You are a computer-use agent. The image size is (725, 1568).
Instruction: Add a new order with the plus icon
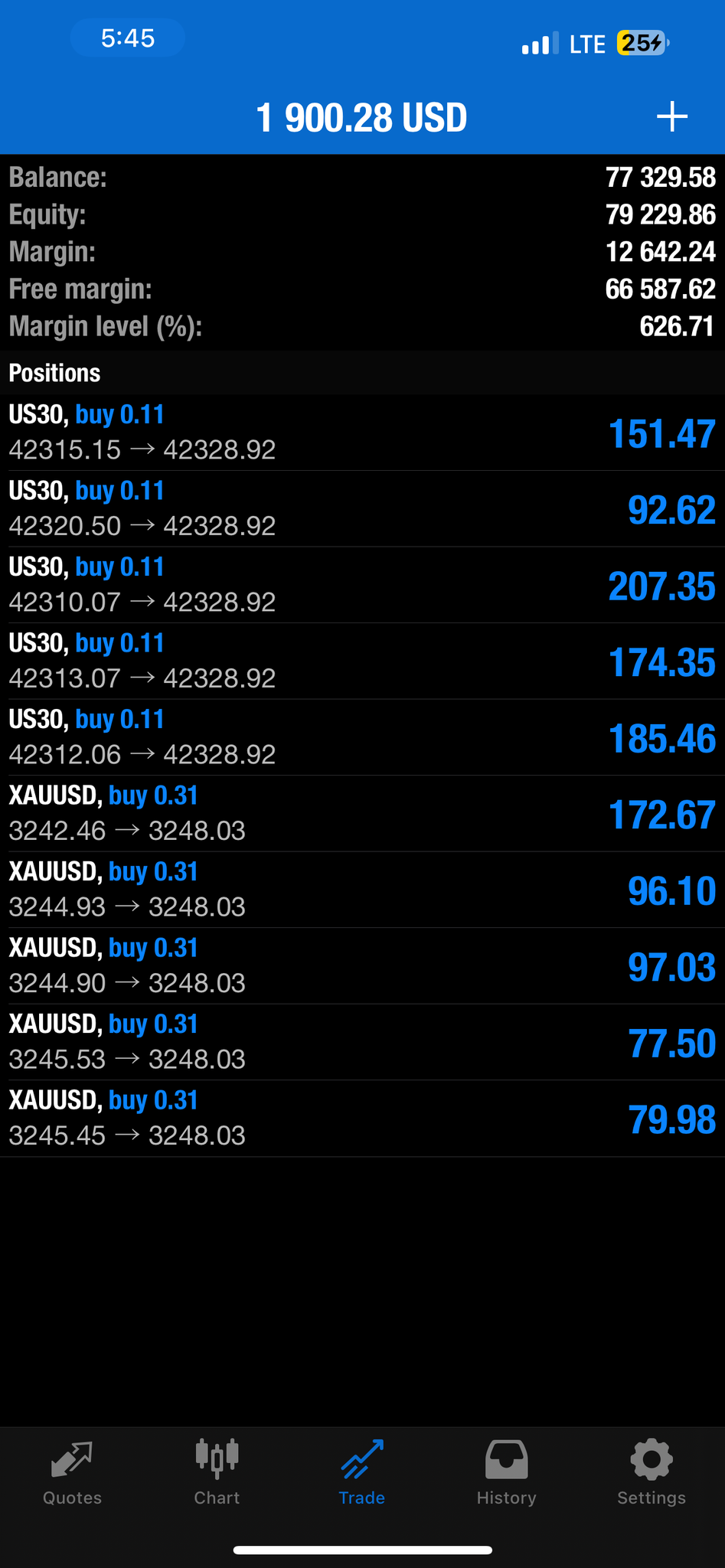pyautogui.click(x=671, y=117)
